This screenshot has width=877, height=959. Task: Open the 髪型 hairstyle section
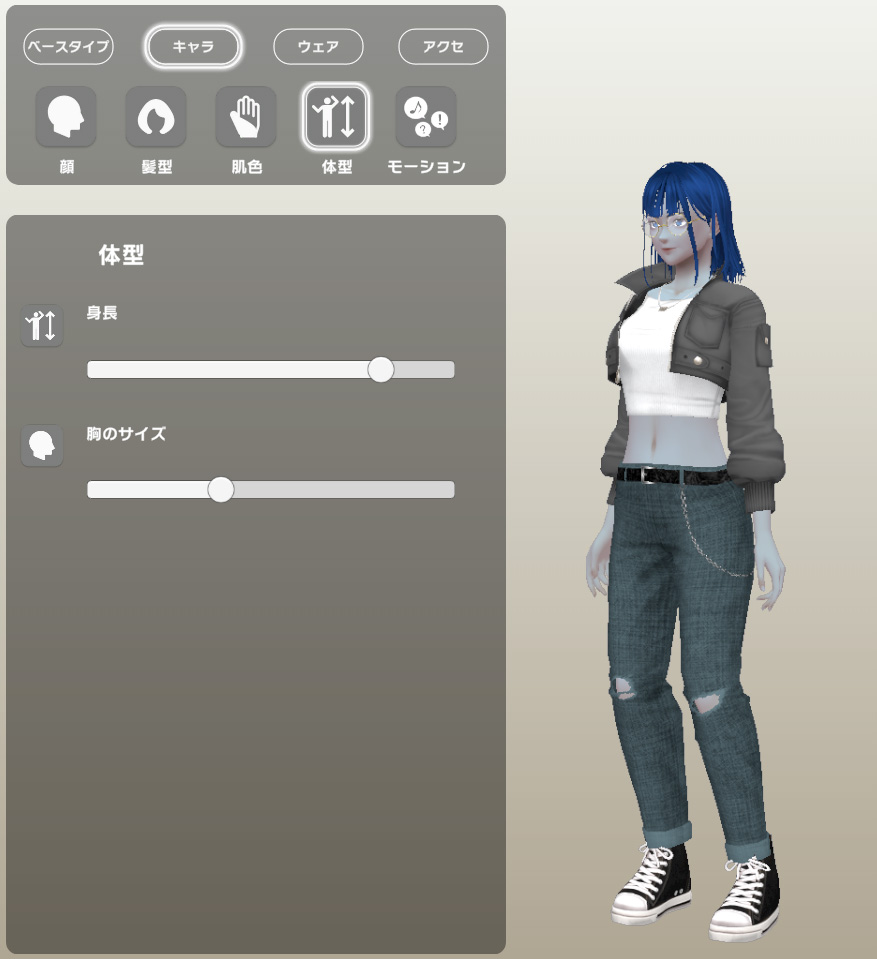[156, 118]
